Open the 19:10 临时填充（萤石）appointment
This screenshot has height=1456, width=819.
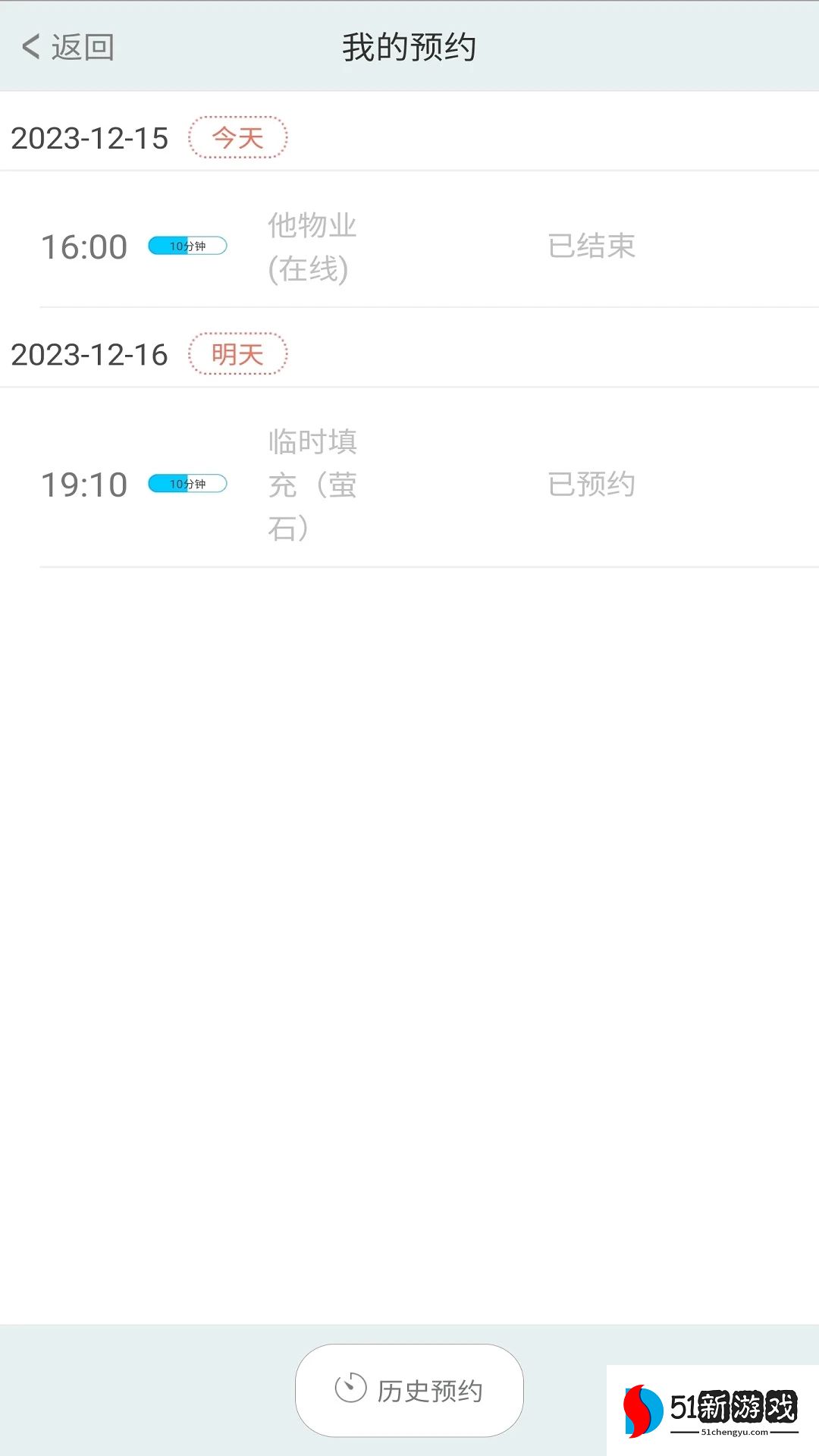pos(409,484)
